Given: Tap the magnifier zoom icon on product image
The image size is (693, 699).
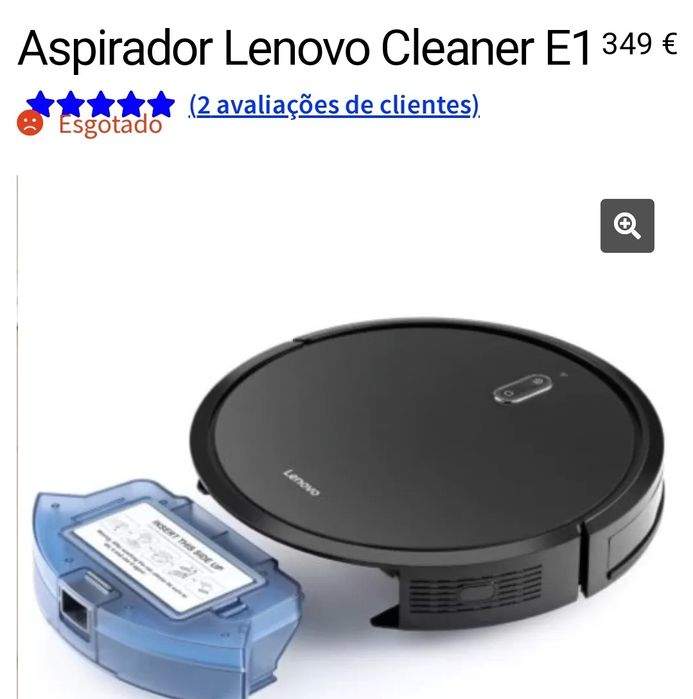Looking at the screenshot, I should coord(627,226).
